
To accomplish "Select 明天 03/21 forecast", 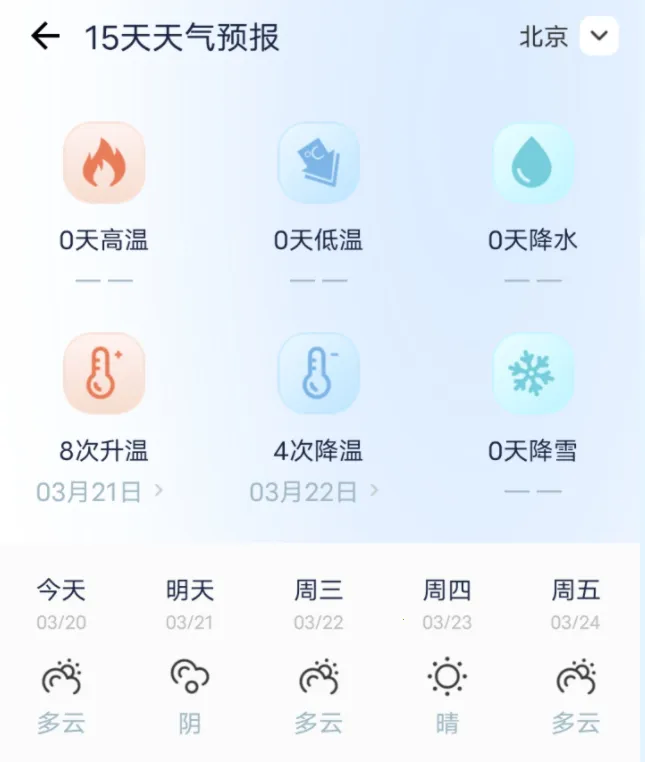I will coord(190,655).
